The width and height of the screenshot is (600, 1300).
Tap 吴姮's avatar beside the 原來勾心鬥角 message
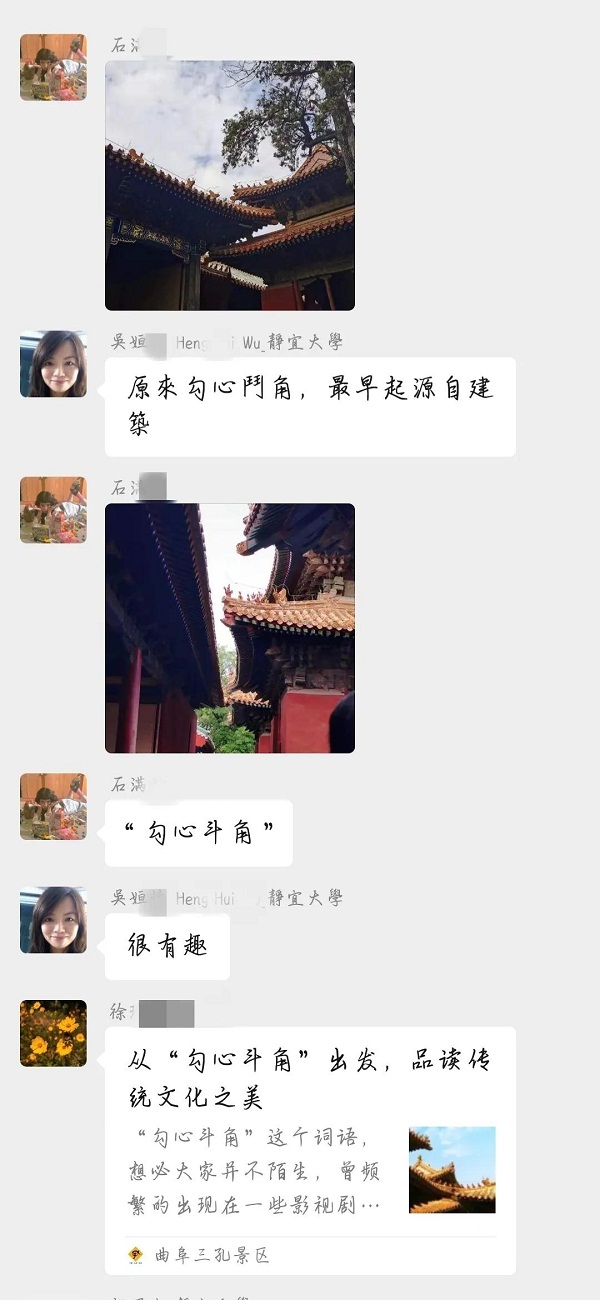53,364
